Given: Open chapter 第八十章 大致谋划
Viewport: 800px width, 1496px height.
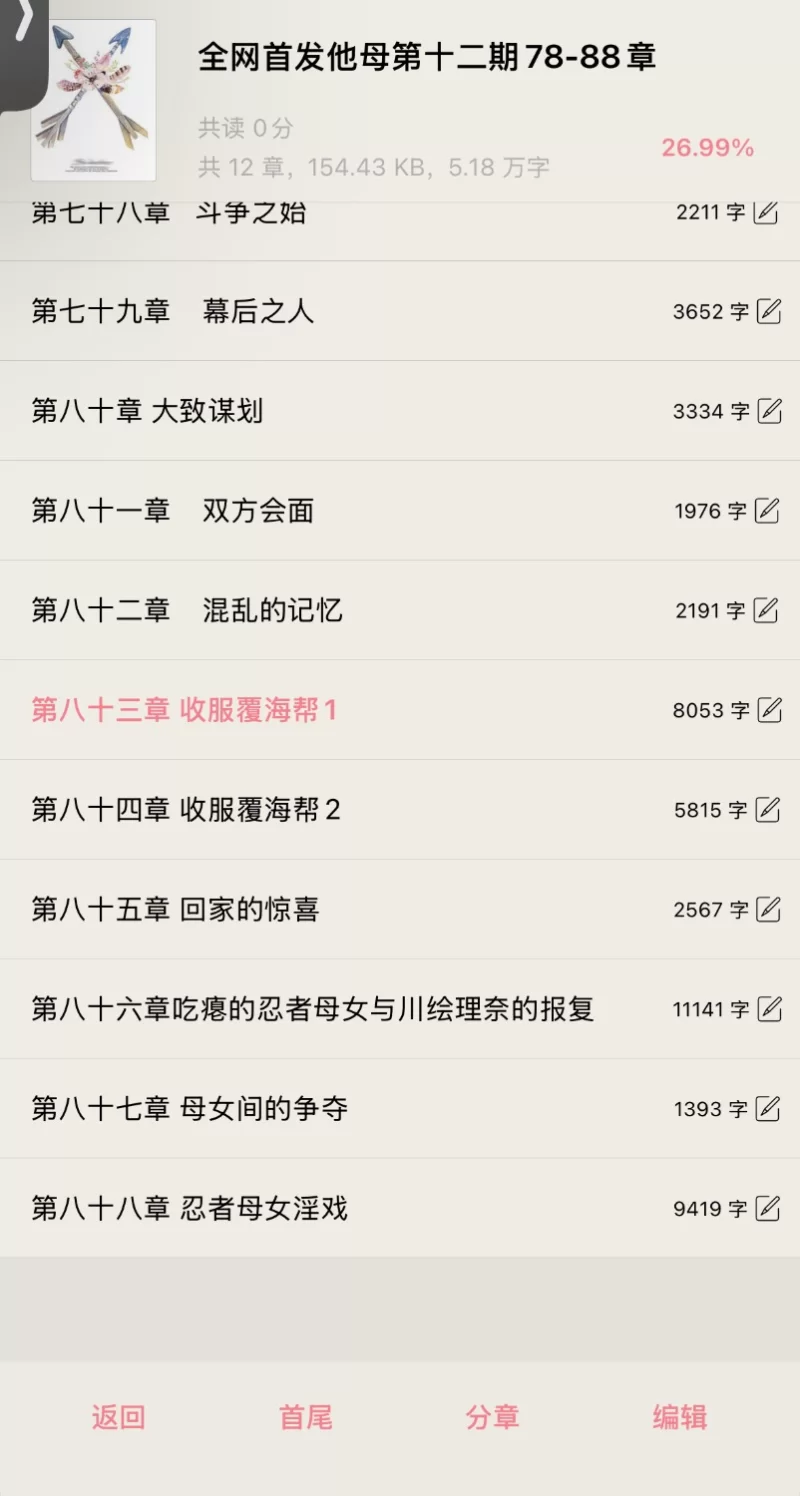Looking at the screenshot, I should [x=148, y=411].
